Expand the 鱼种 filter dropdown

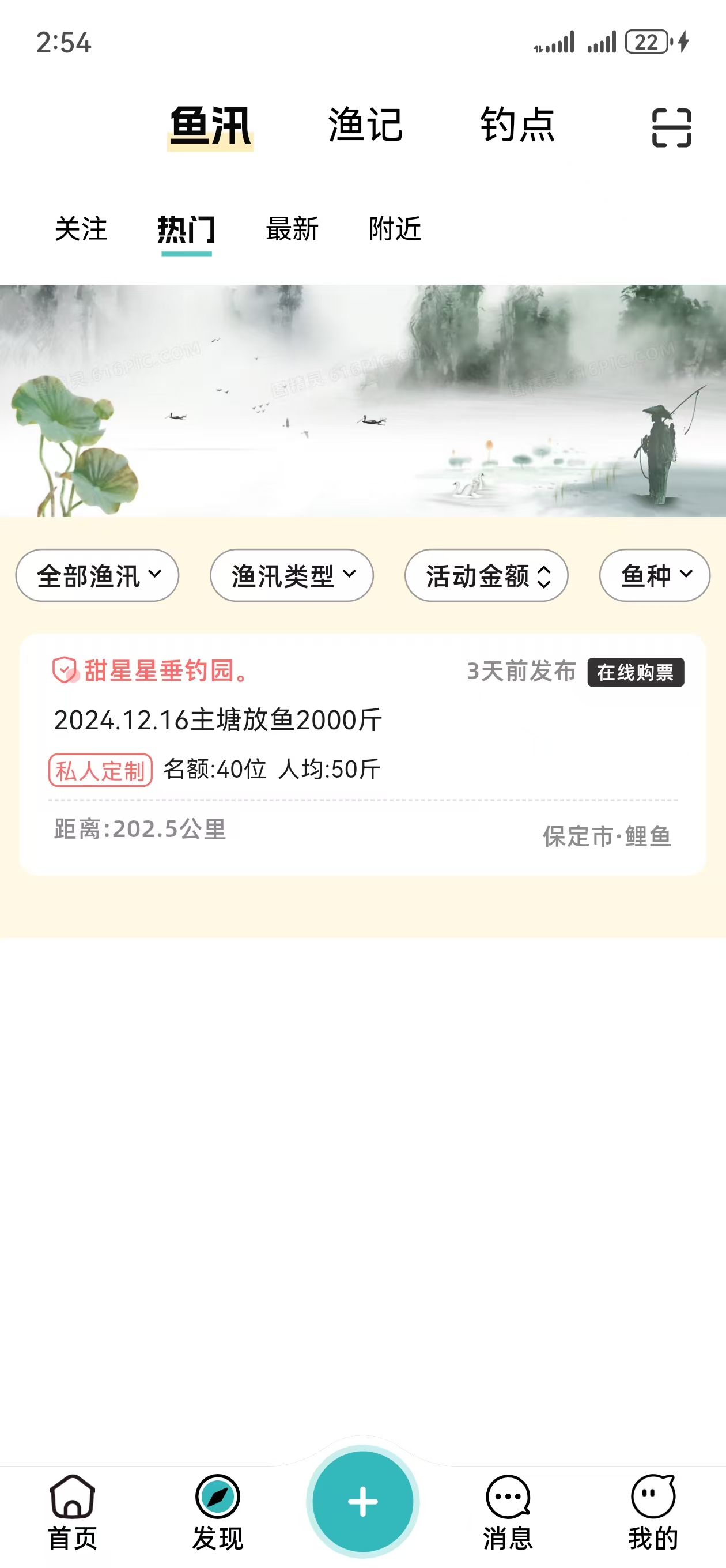pos(654,575)
